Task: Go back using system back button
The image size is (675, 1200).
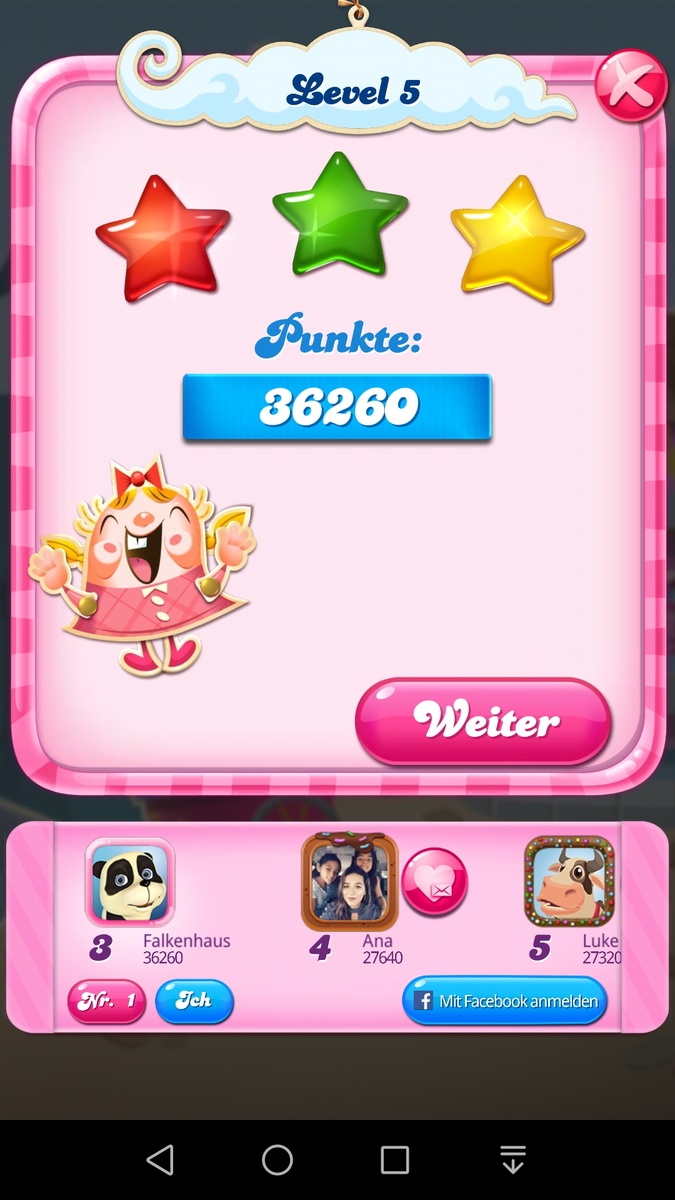Action: pyautogui.click(x=159, y=1160)
